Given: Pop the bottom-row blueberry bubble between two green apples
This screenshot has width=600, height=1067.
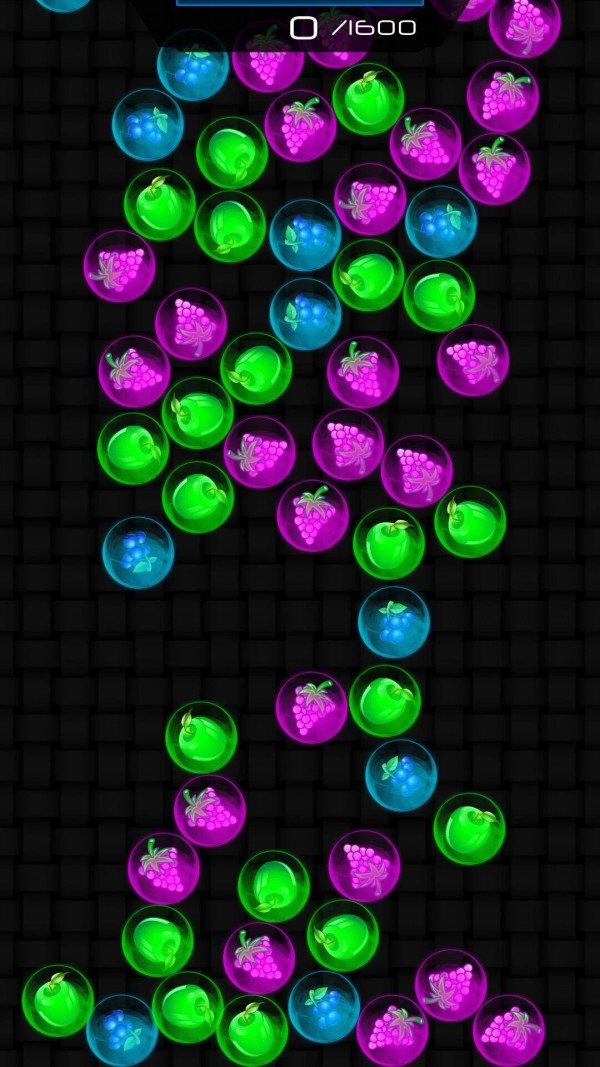Looking at the screenshot, I should (122, 1029).
